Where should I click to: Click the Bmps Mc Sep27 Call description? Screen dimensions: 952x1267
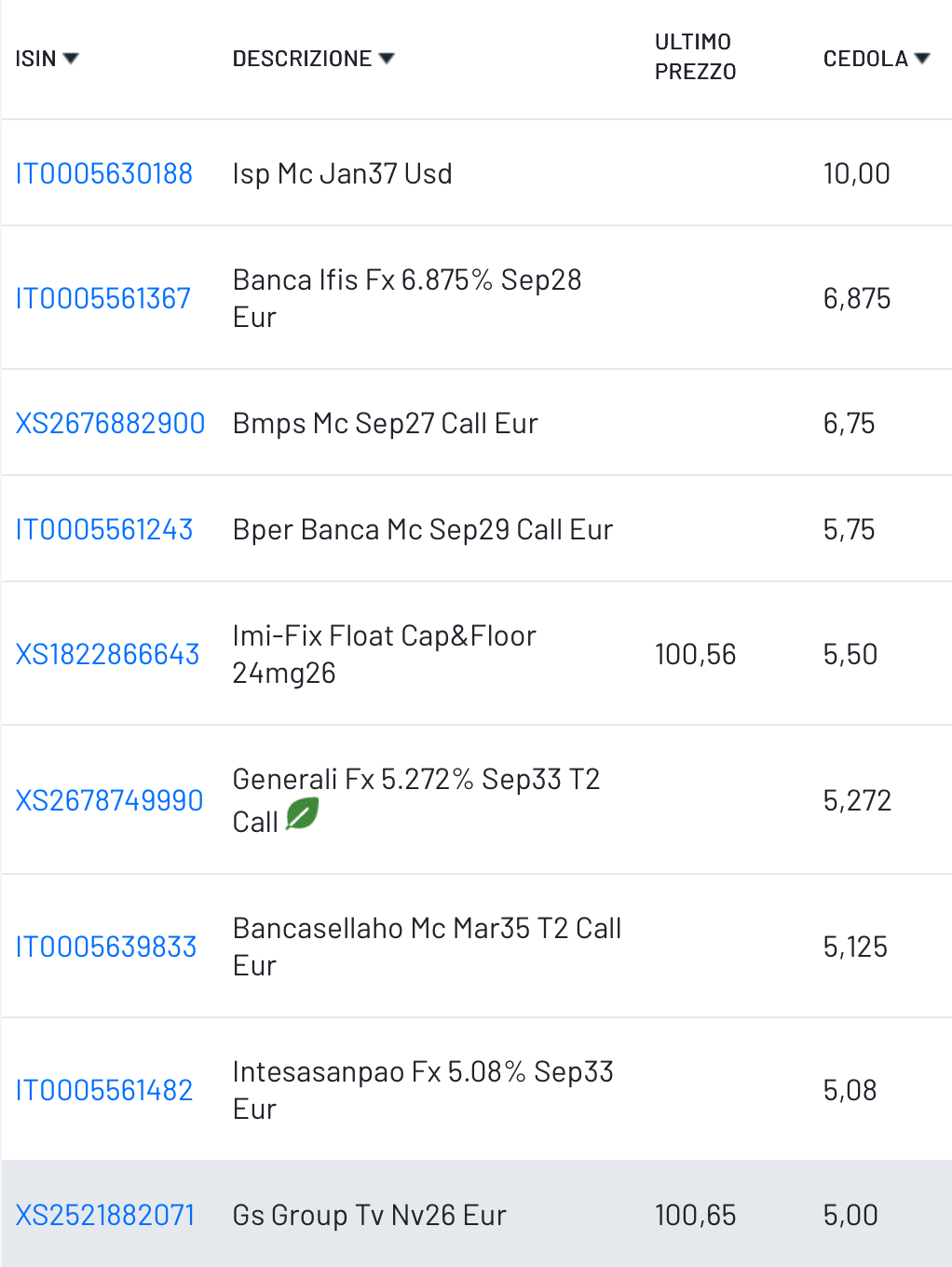coord(385,423)
